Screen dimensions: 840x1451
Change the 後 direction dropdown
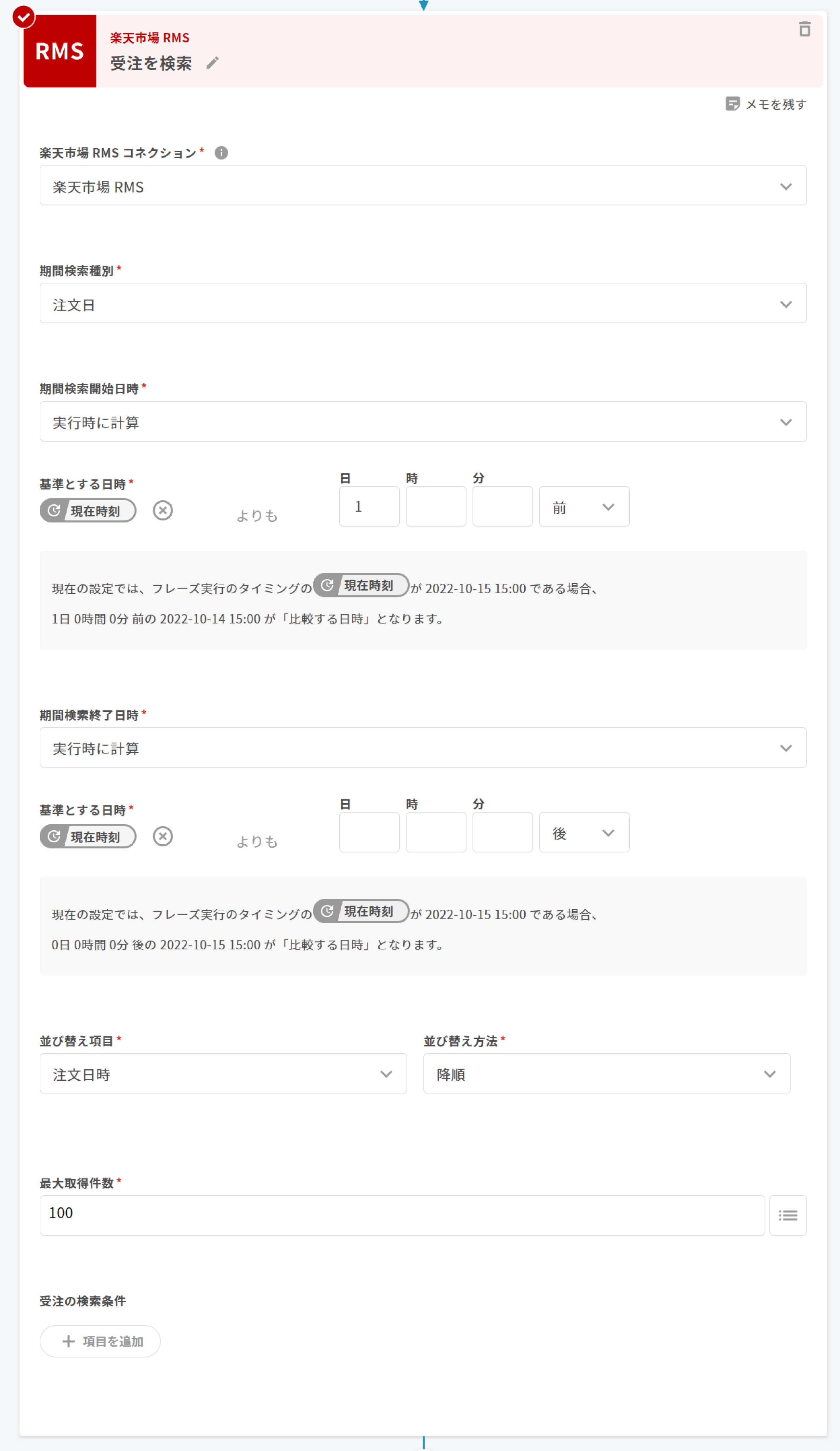(x=583, y=833)
